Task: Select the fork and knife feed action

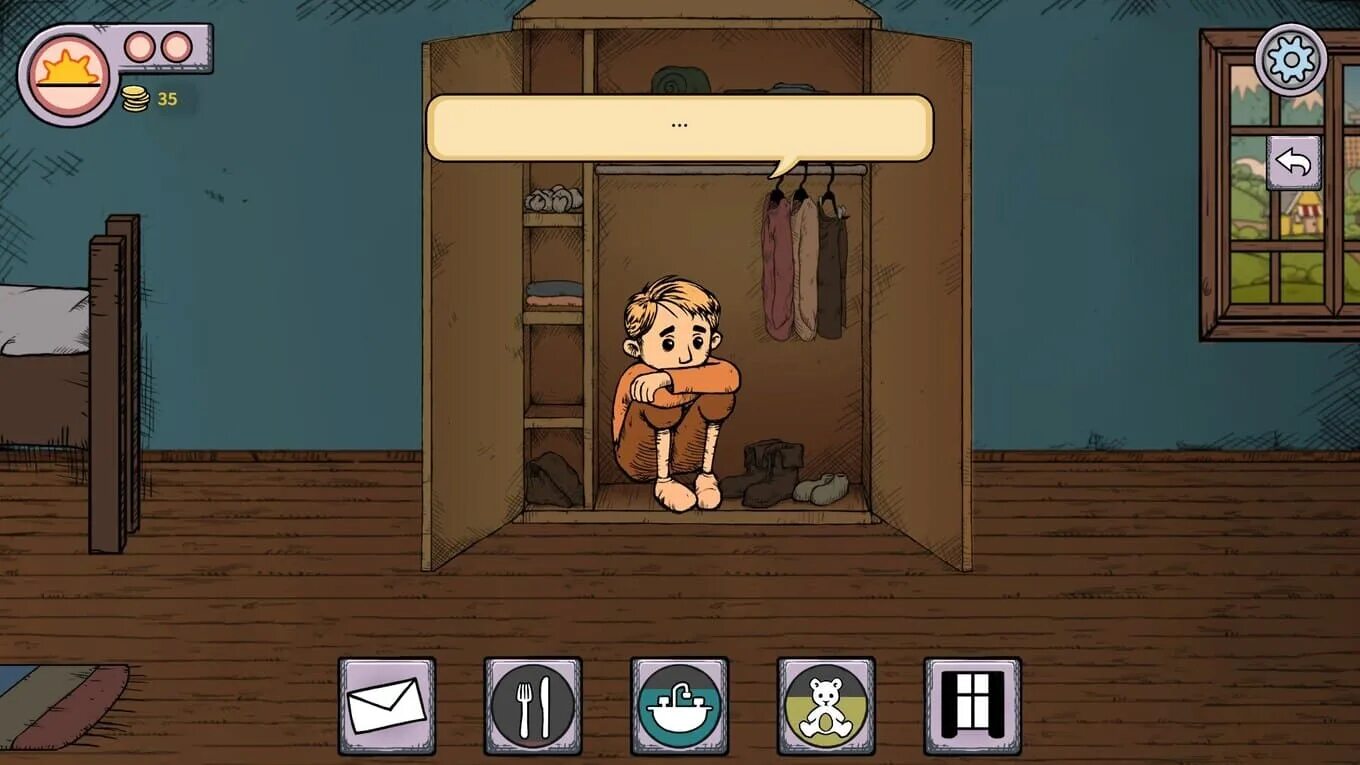Action: coord(533,705)
